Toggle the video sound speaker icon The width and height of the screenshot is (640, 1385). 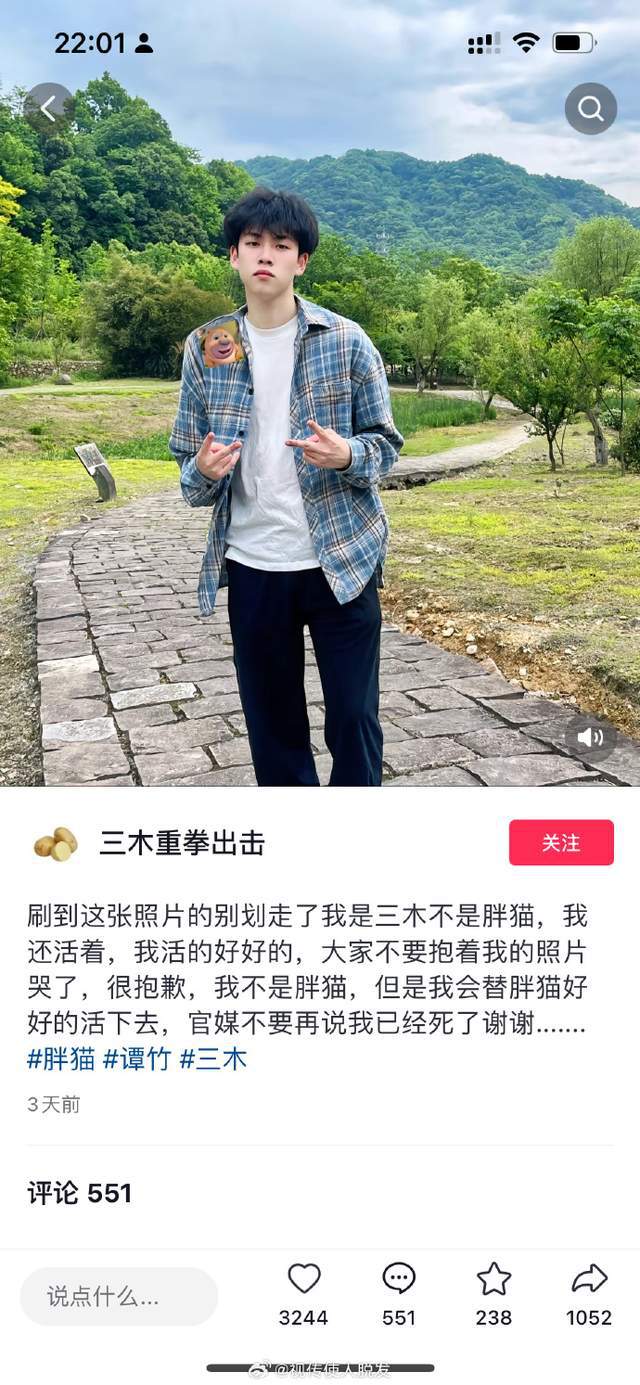pyautogui.click(x=590, y=738)
